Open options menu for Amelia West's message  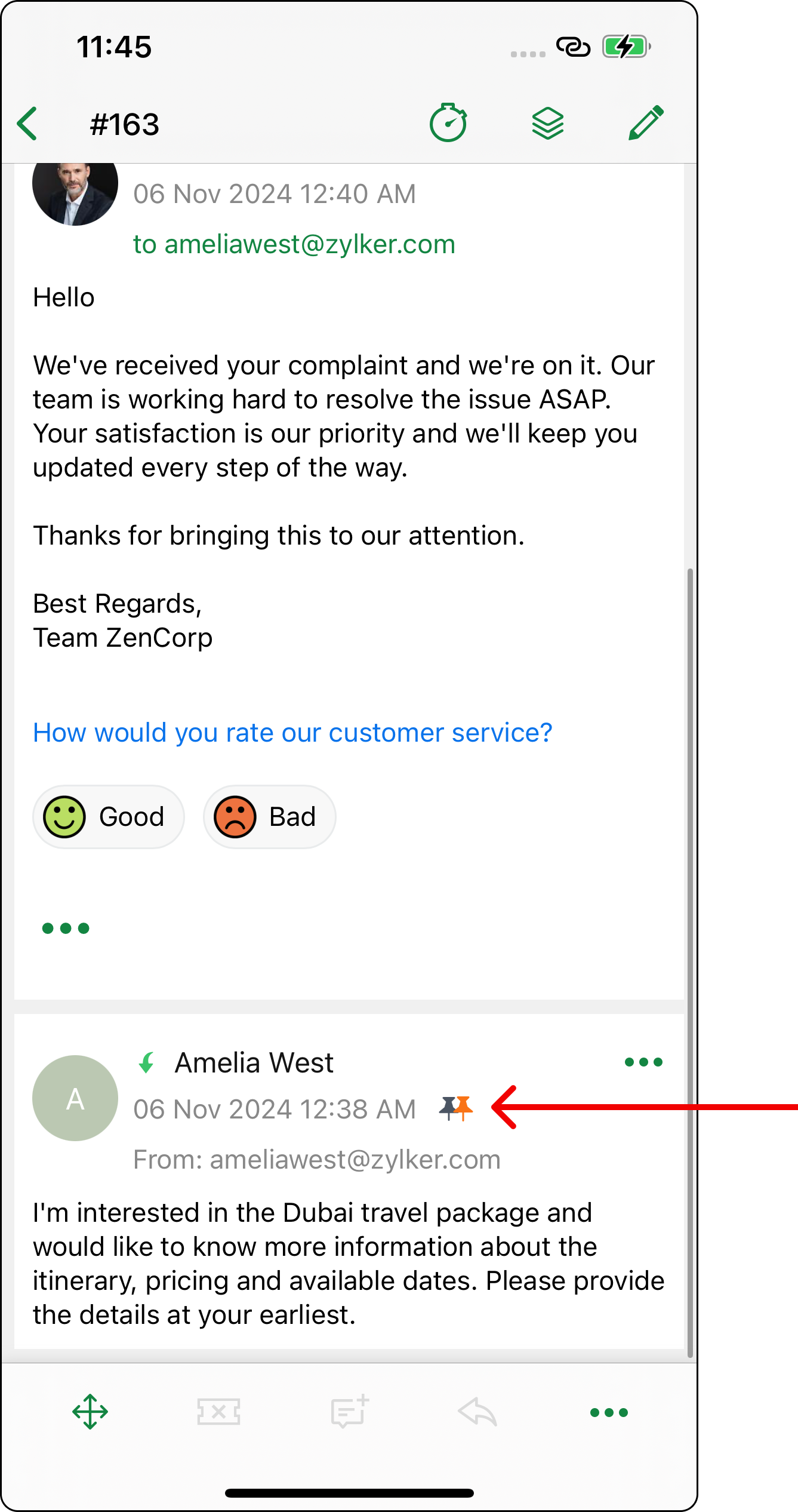643,1062
